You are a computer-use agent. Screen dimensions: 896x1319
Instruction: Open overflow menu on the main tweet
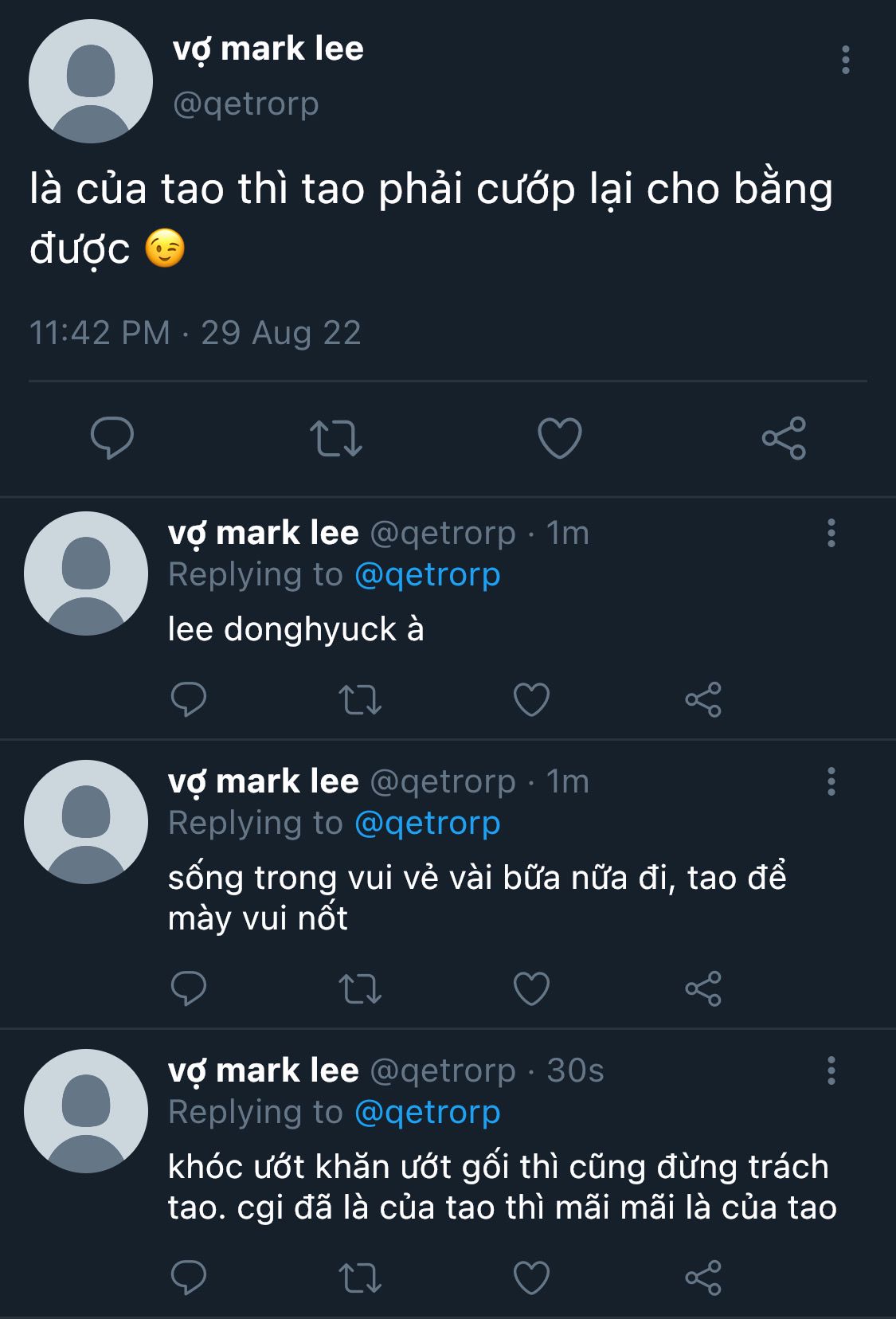pyautogui.click(x=845, y=61)
